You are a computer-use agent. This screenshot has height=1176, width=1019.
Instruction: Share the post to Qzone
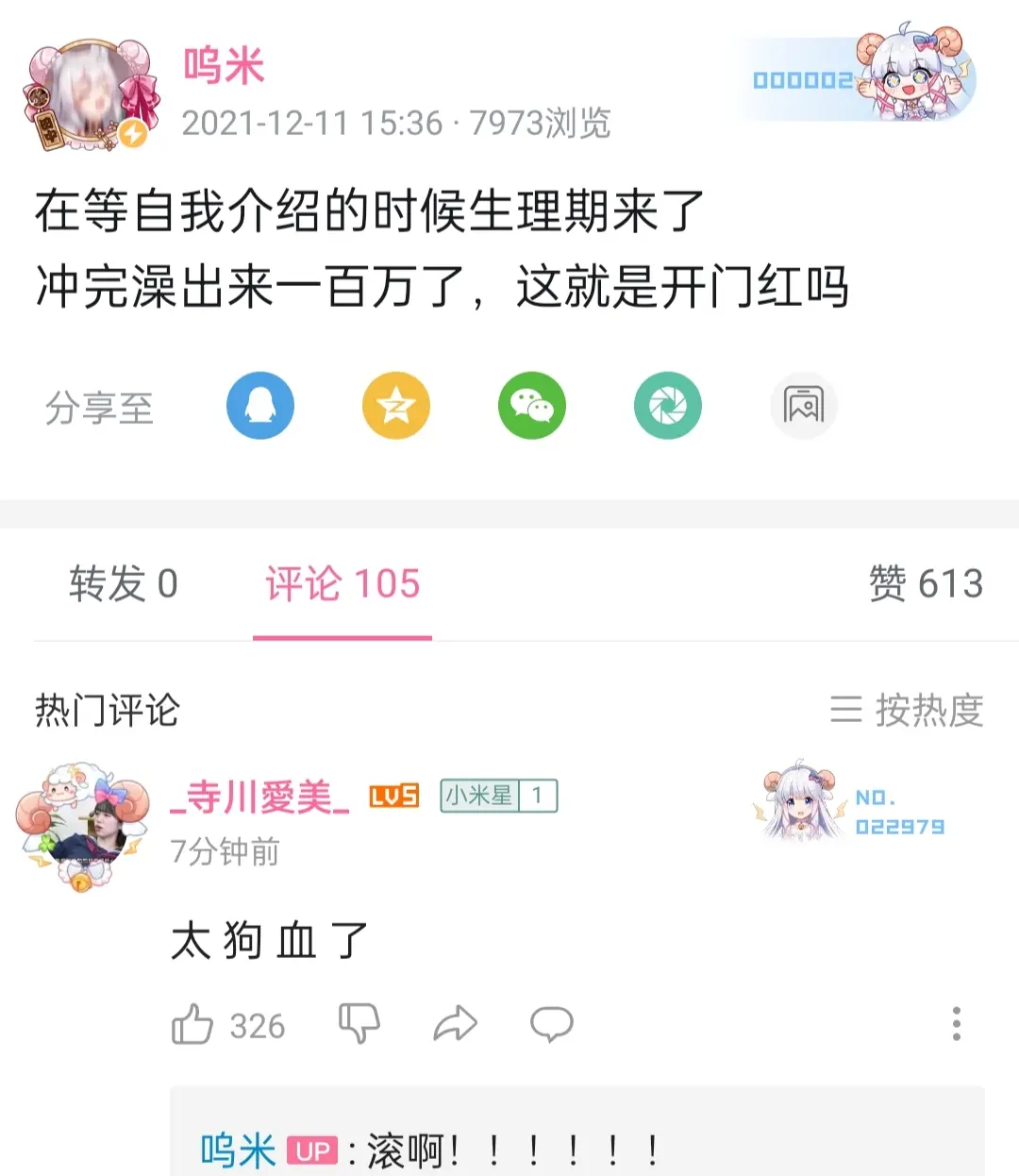coord(396,406)
